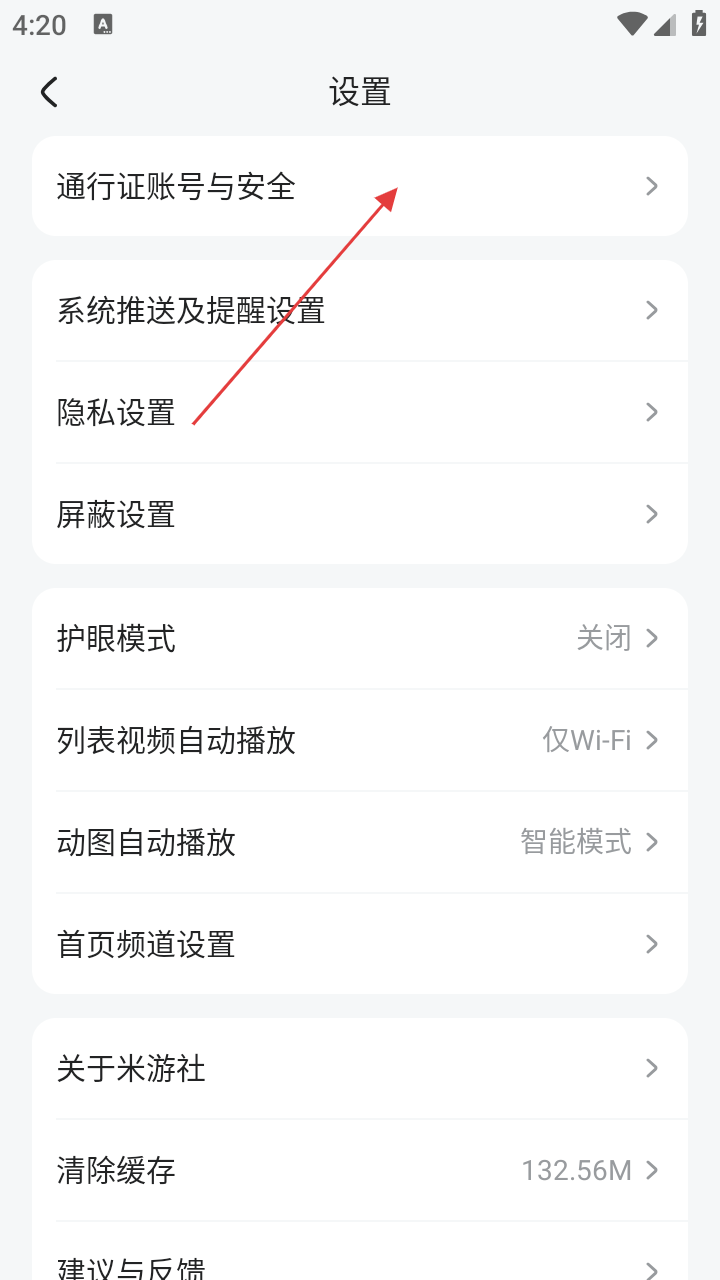Open 系统推送及提醒设置
The height and width of the screenshot is (1280, 720).
360,311
